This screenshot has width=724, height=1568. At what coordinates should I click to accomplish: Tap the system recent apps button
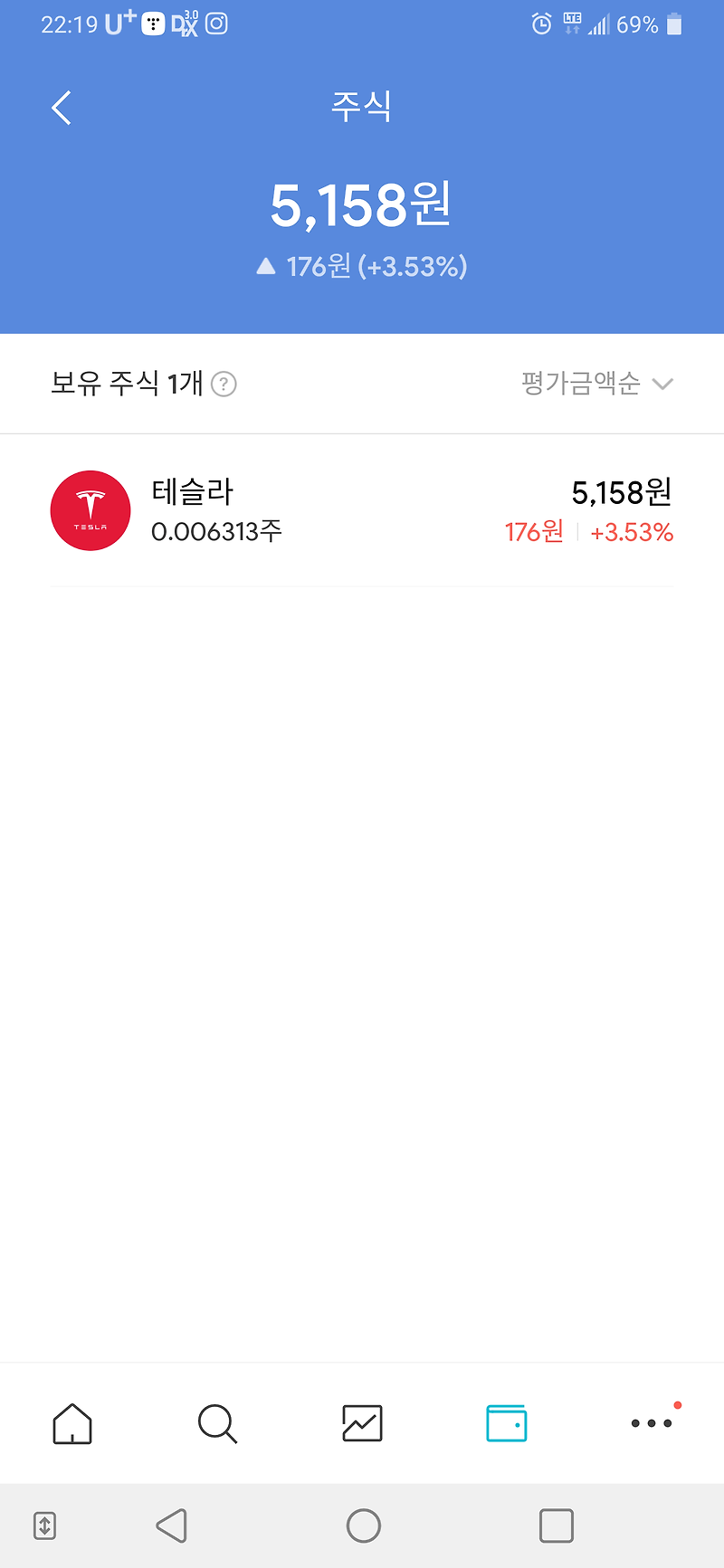coord(556,1525)
